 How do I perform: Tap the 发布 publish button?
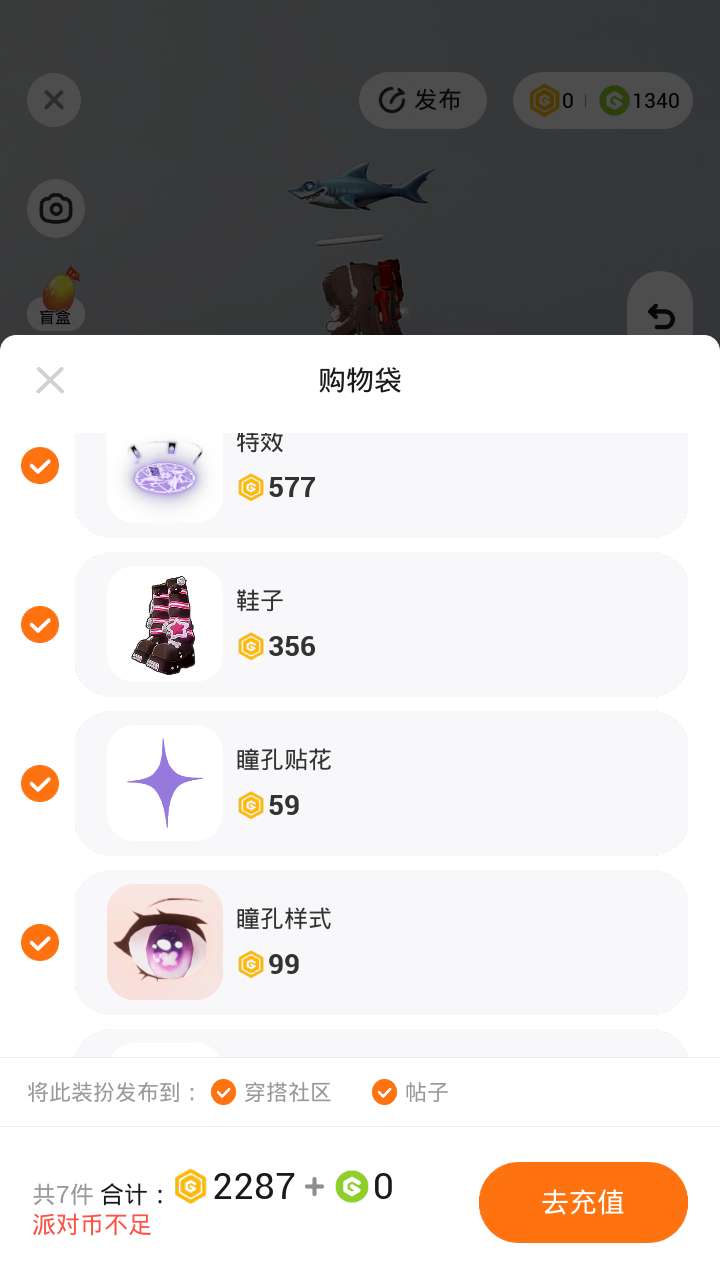coord(422,100)
